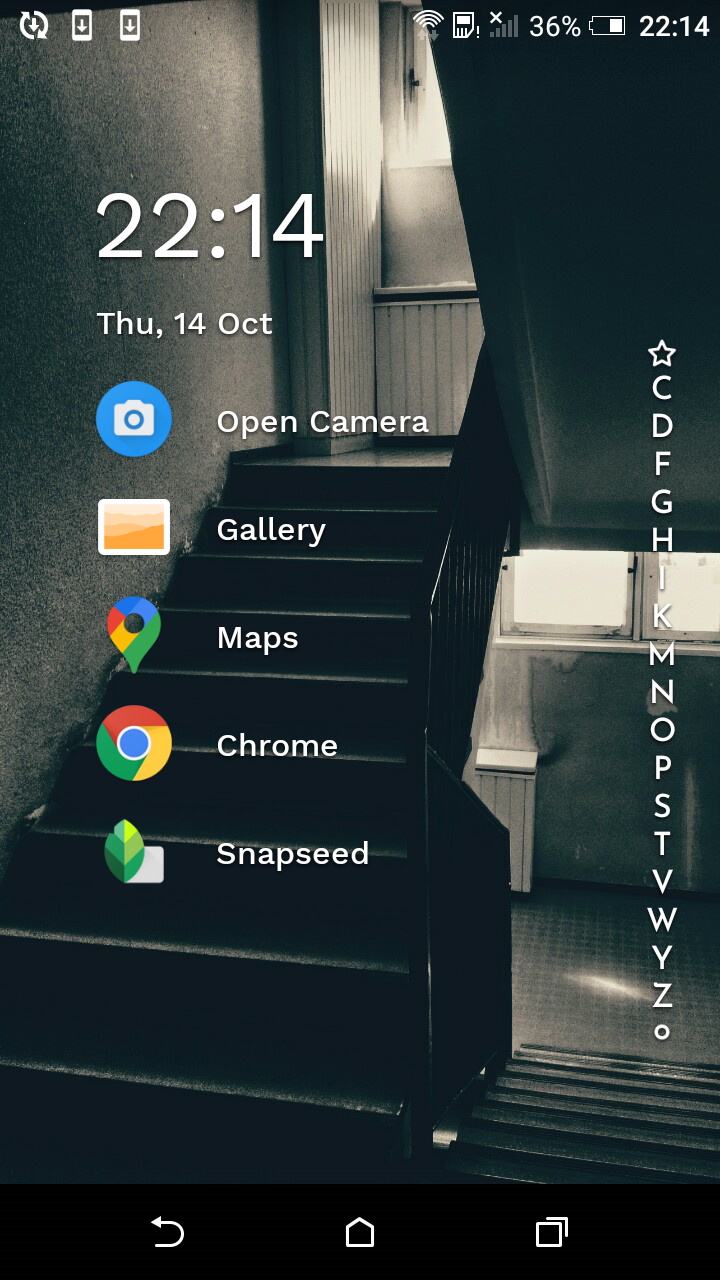The image size is (720, 1280).
Task: Open favorites star in the alphabet index
Action: click(661, 353)
